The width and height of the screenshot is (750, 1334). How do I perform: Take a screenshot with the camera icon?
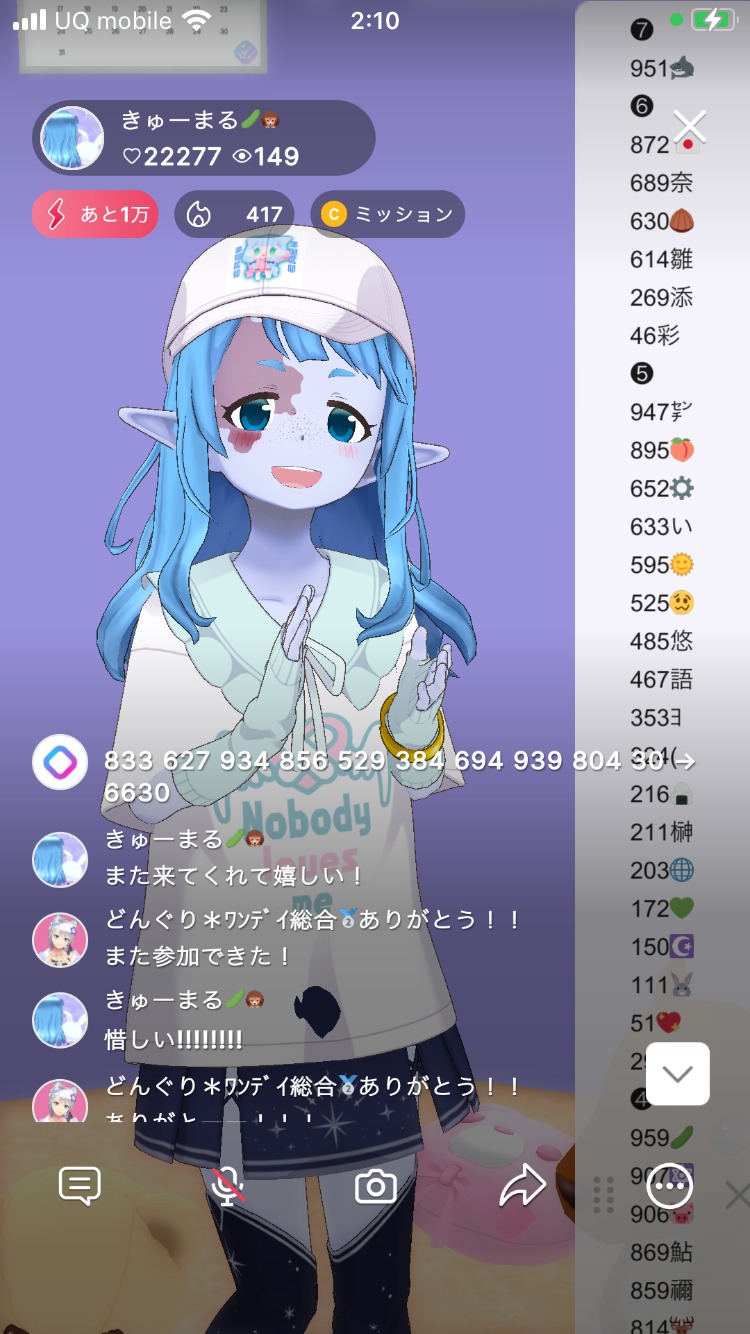(x=376, y=1186)
